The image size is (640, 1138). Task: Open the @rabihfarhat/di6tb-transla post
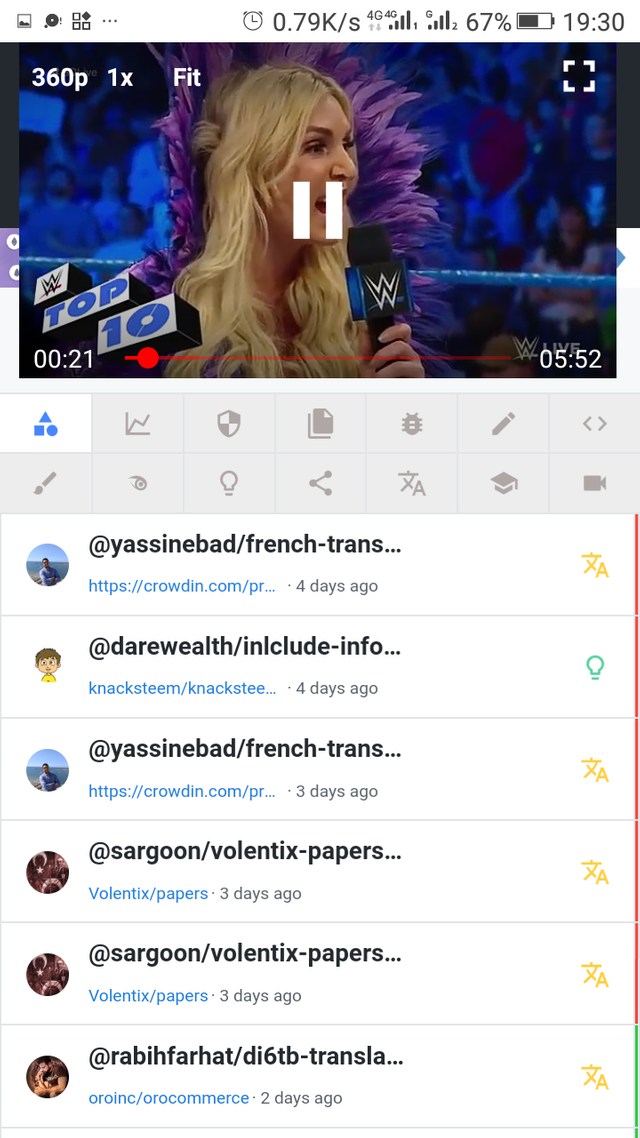245,1057
